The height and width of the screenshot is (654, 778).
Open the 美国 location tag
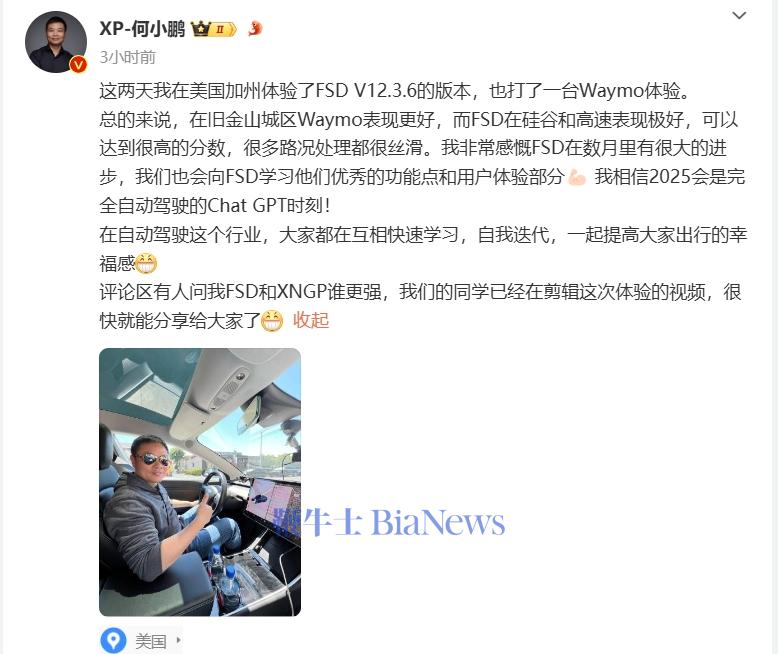[x=151, y=641]
